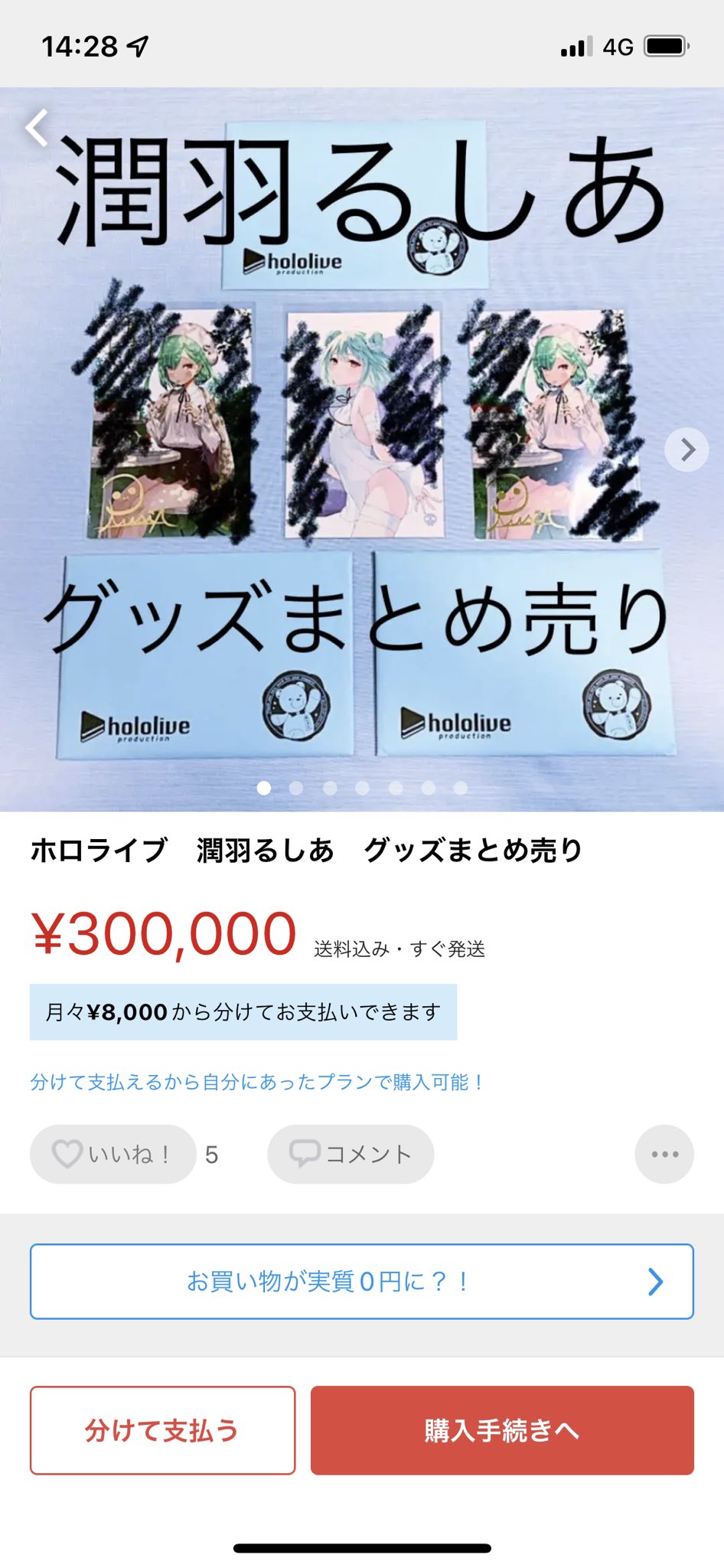Screen dimensions: 724x1568
Task: Choose 分けて支払う installment payment
Action: 162,1429
